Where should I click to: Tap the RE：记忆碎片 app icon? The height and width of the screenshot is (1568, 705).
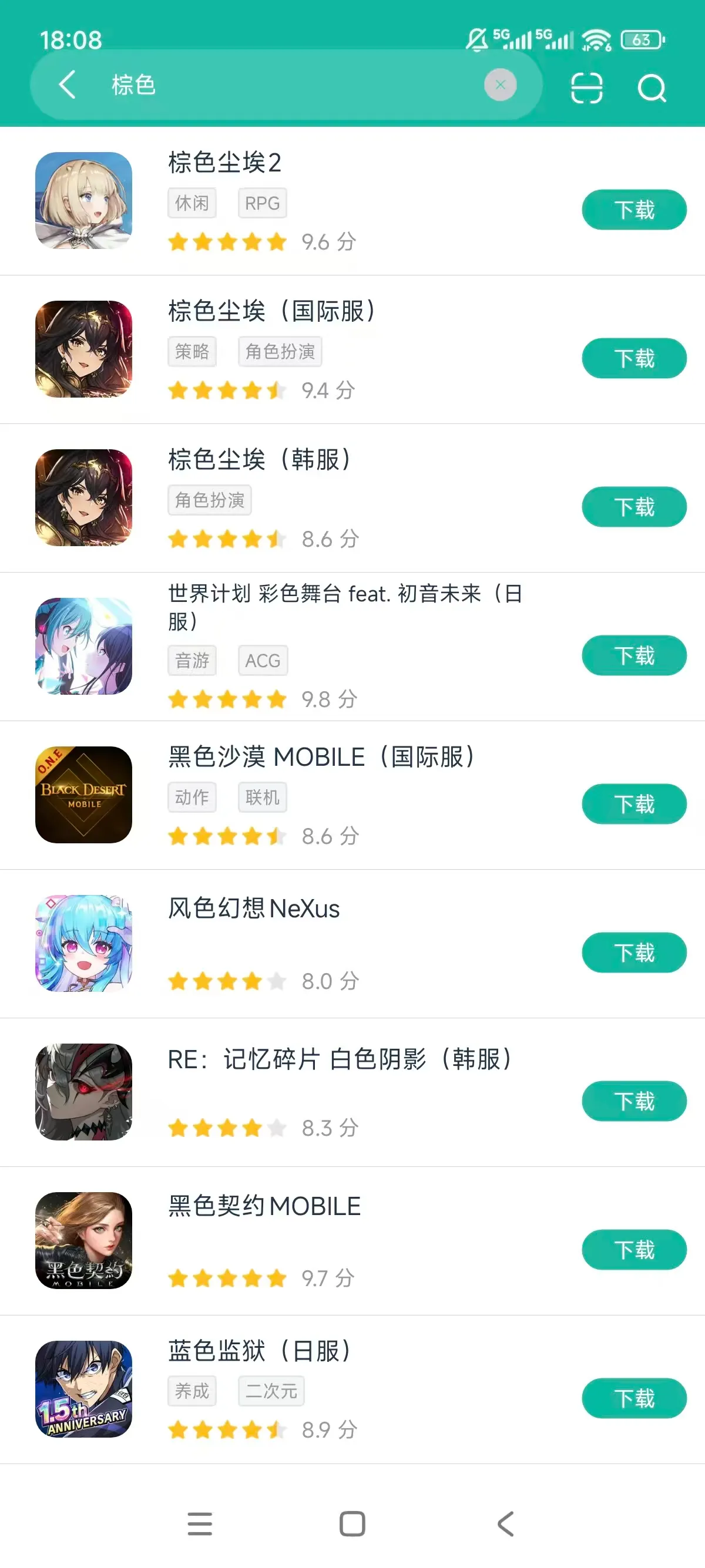84,1094
